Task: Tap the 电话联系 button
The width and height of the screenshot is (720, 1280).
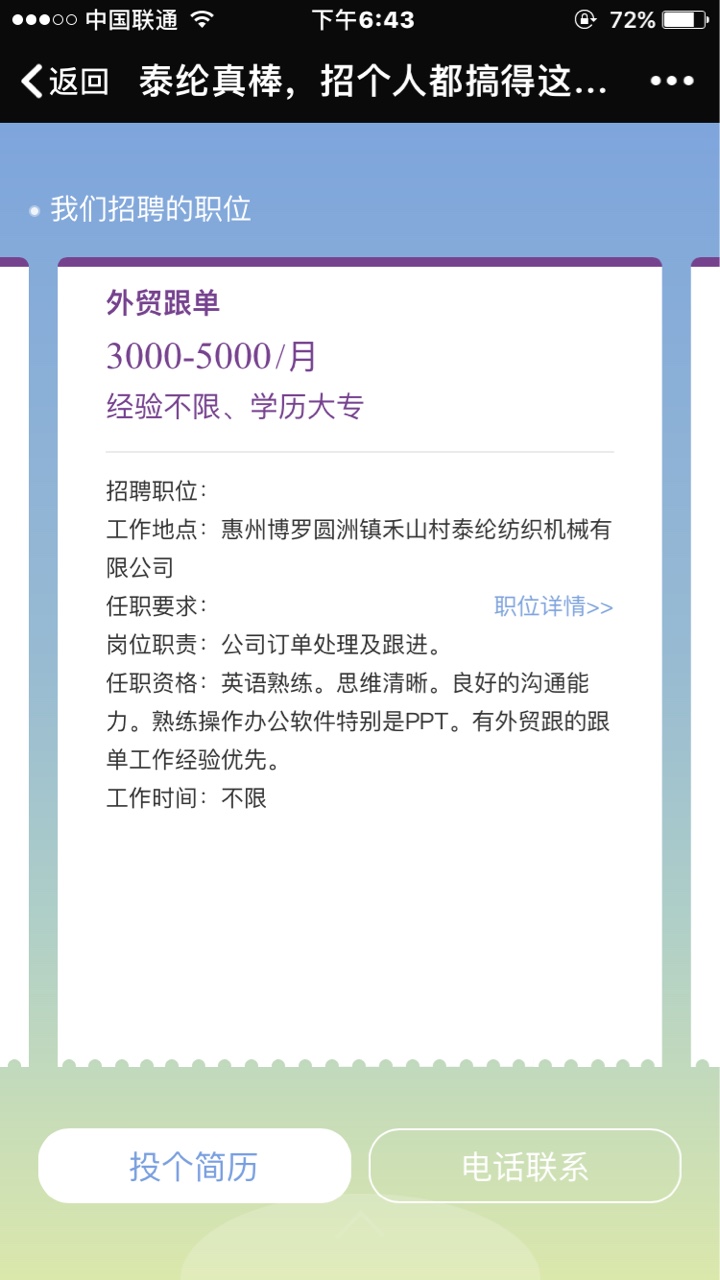Action: pyautogui.click(x=525, y=1166)
